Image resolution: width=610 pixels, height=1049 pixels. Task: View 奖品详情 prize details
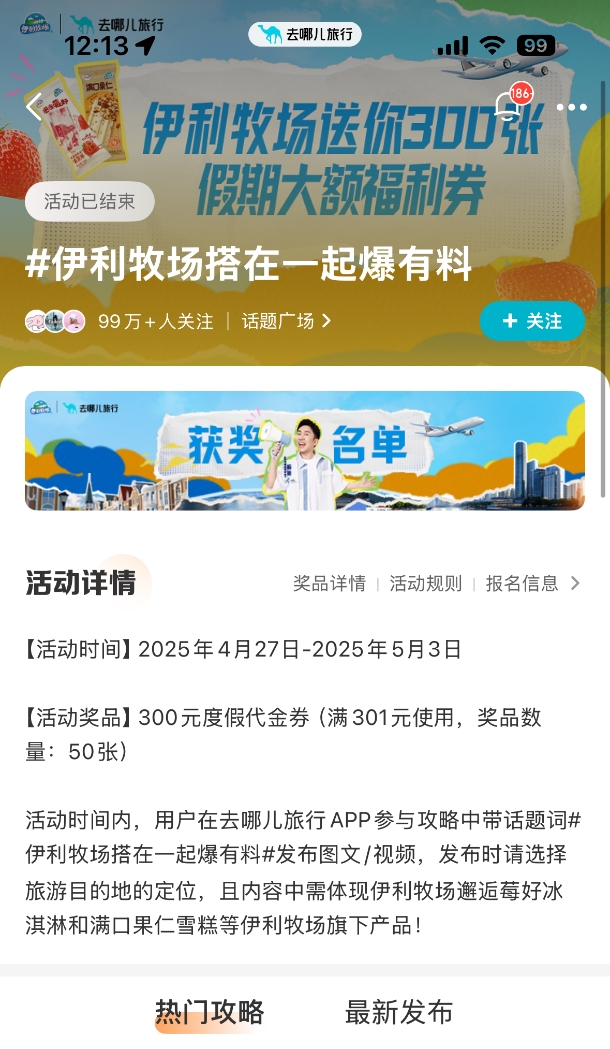(329, 583)
